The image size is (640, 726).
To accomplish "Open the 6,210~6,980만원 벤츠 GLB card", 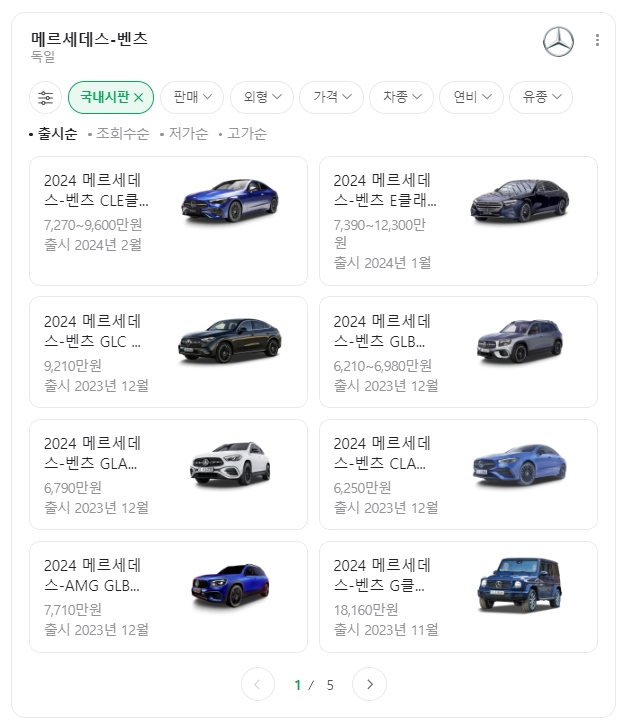I will (458, 352).
